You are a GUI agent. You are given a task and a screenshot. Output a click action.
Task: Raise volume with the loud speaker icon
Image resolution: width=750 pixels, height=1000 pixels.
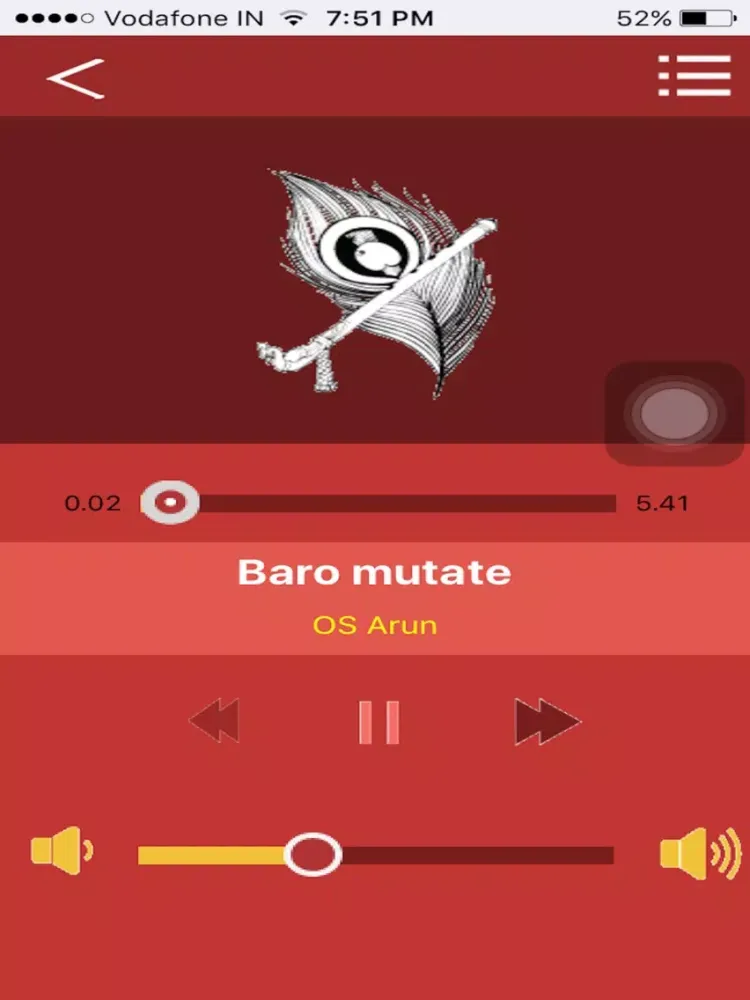coord(699,853)
